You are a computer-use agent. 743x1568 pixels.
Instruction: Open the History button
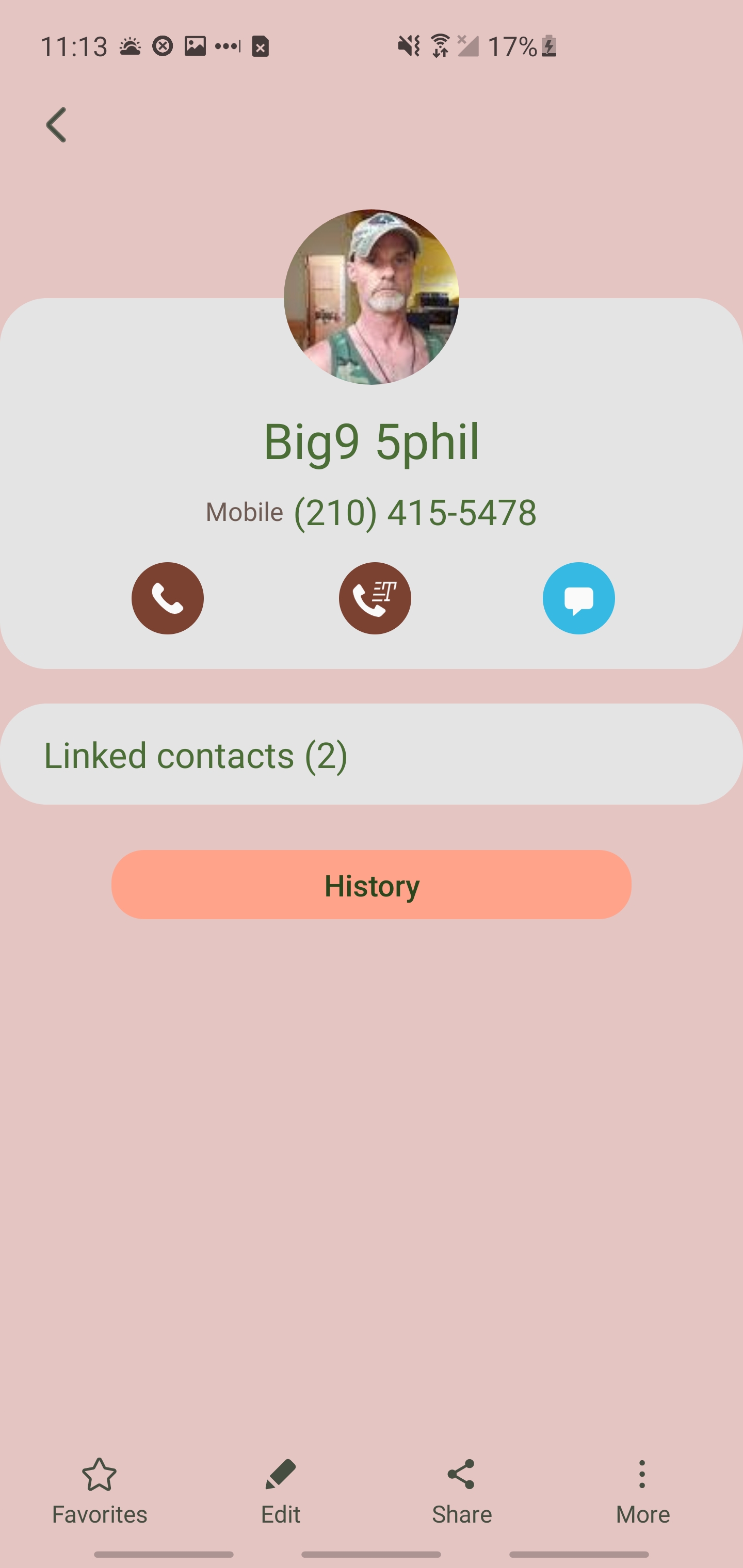371,885
